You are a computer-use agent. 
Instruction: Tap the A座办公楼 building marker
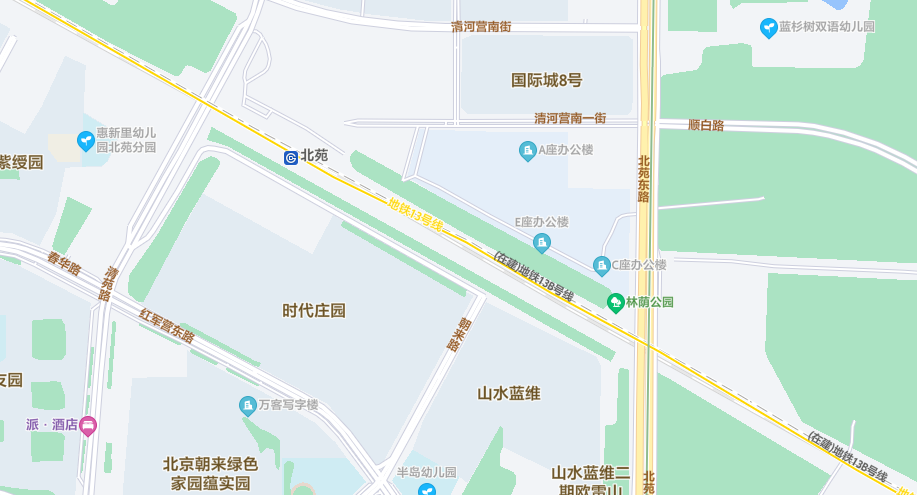point(528,151)
